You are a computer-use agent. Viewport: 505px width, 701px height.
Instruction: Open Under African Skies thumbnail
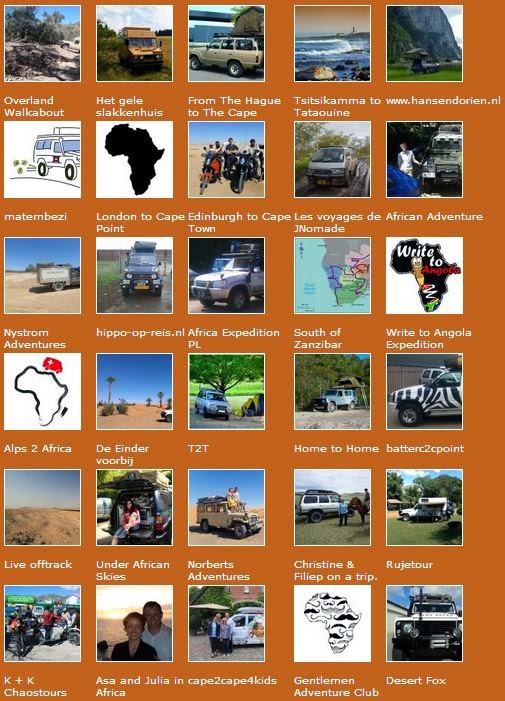(135, 507)
